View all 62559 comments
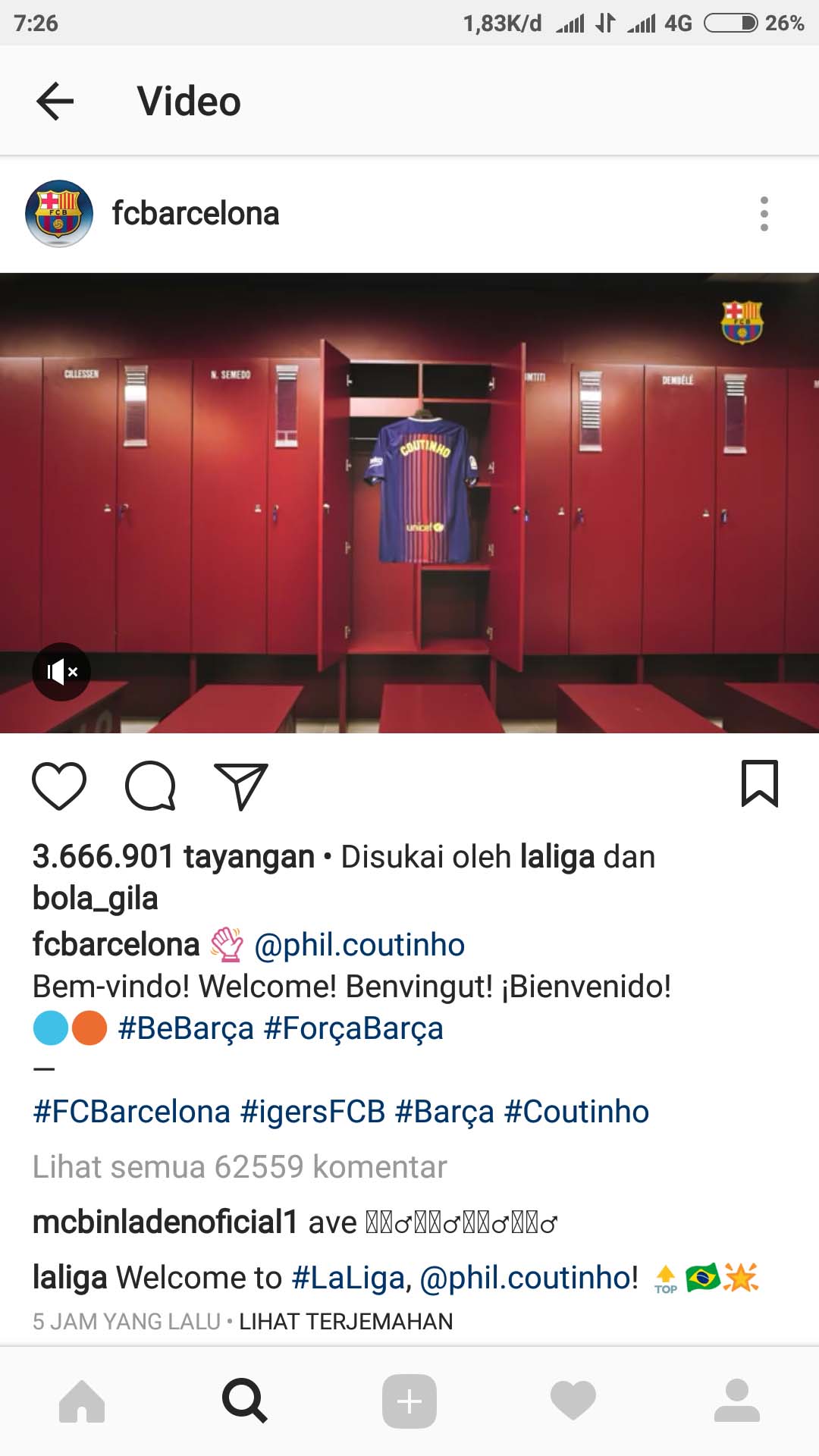819x1456 pixels. pos(240,1167)
